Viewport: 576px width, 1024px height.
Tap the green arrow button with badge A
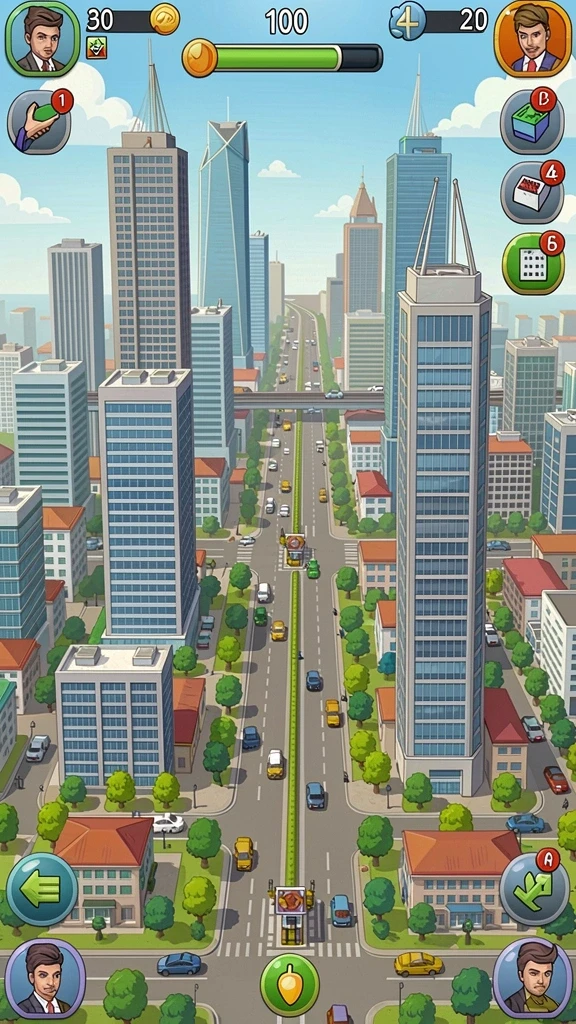point(534,889)
